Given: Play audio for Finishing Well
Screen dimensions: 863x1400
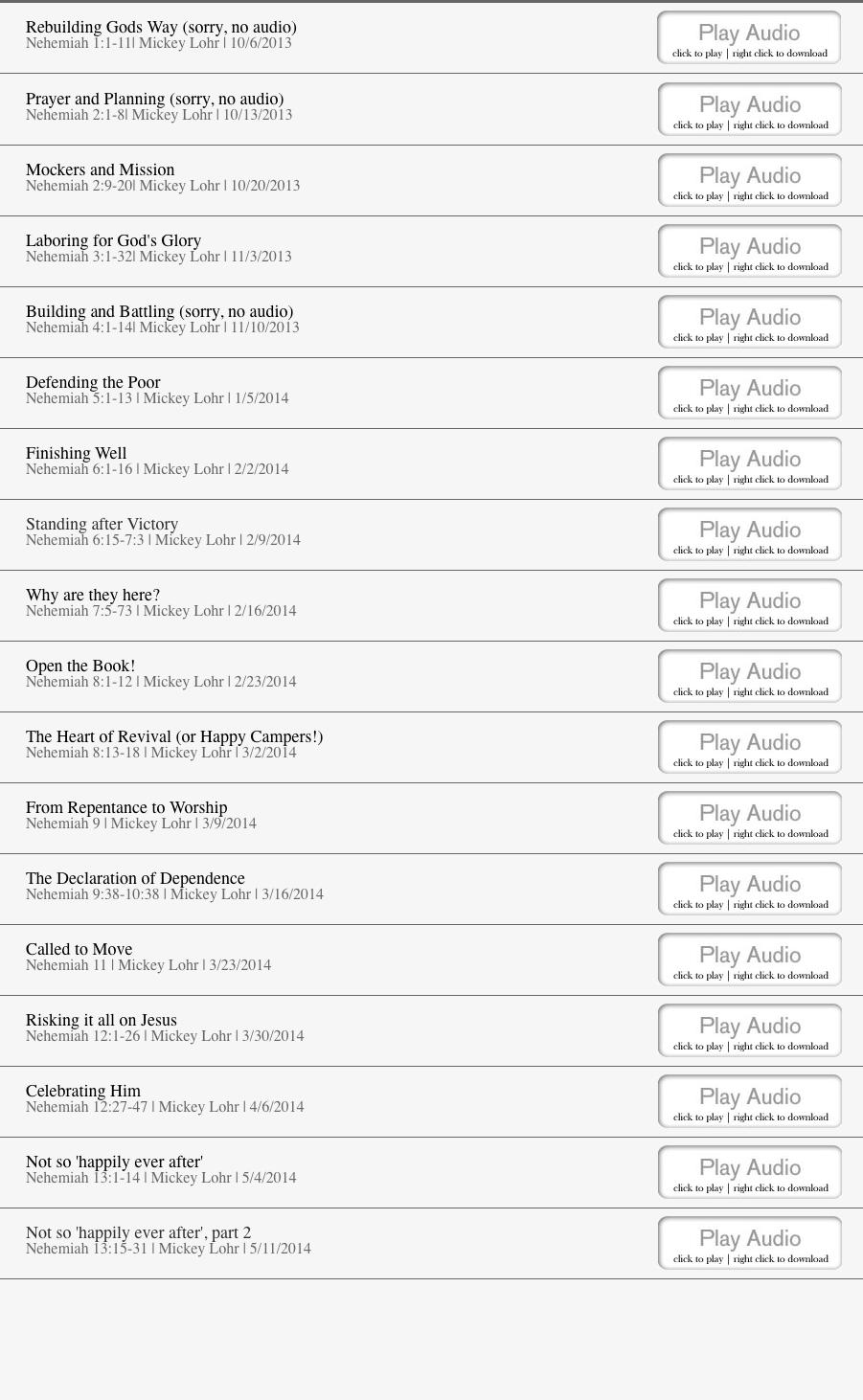Looking at the screenshot, I should pos(749,463).
